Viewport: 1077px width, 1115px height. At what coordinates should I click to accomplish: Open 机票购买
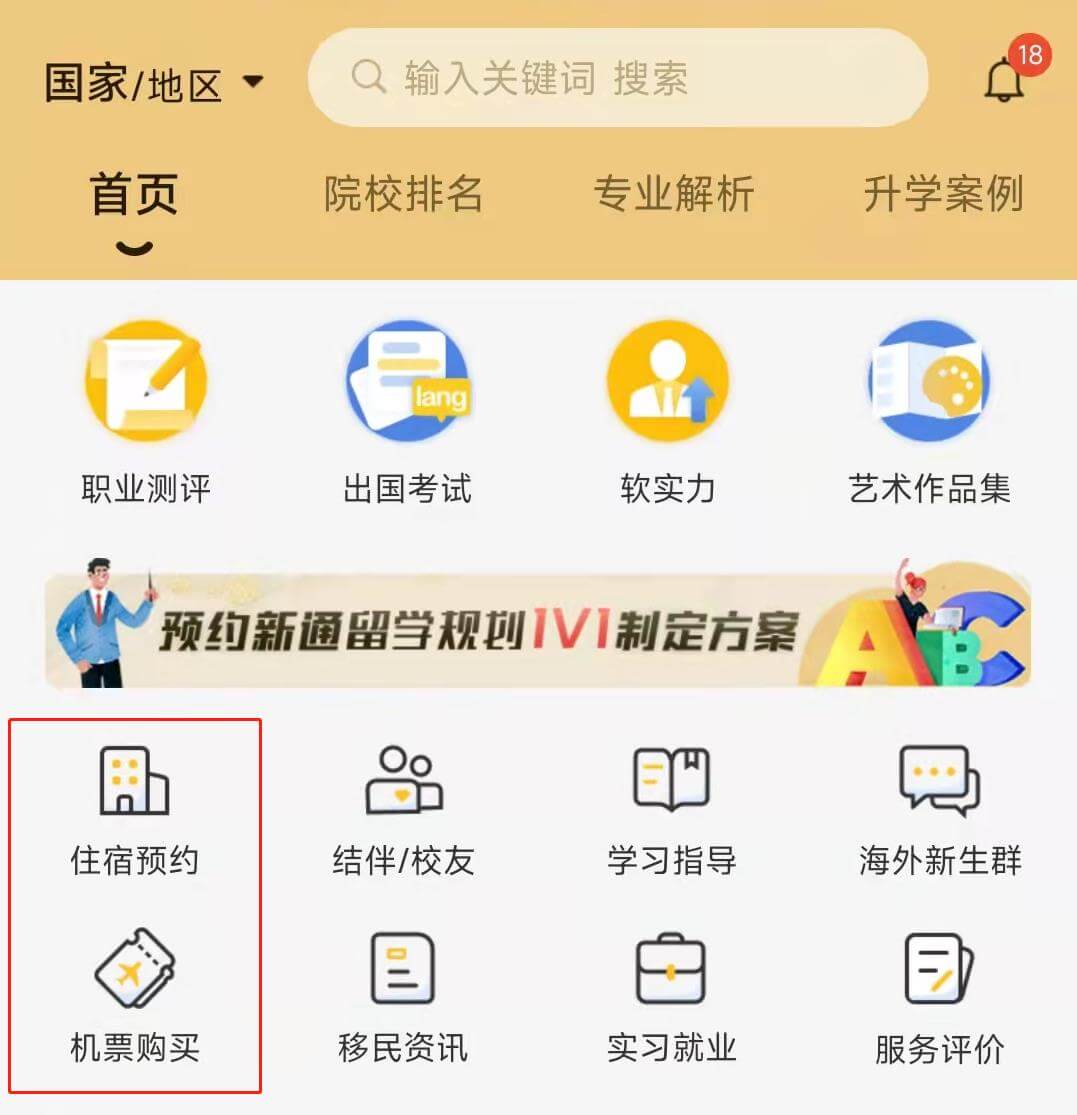coord(134,996)
